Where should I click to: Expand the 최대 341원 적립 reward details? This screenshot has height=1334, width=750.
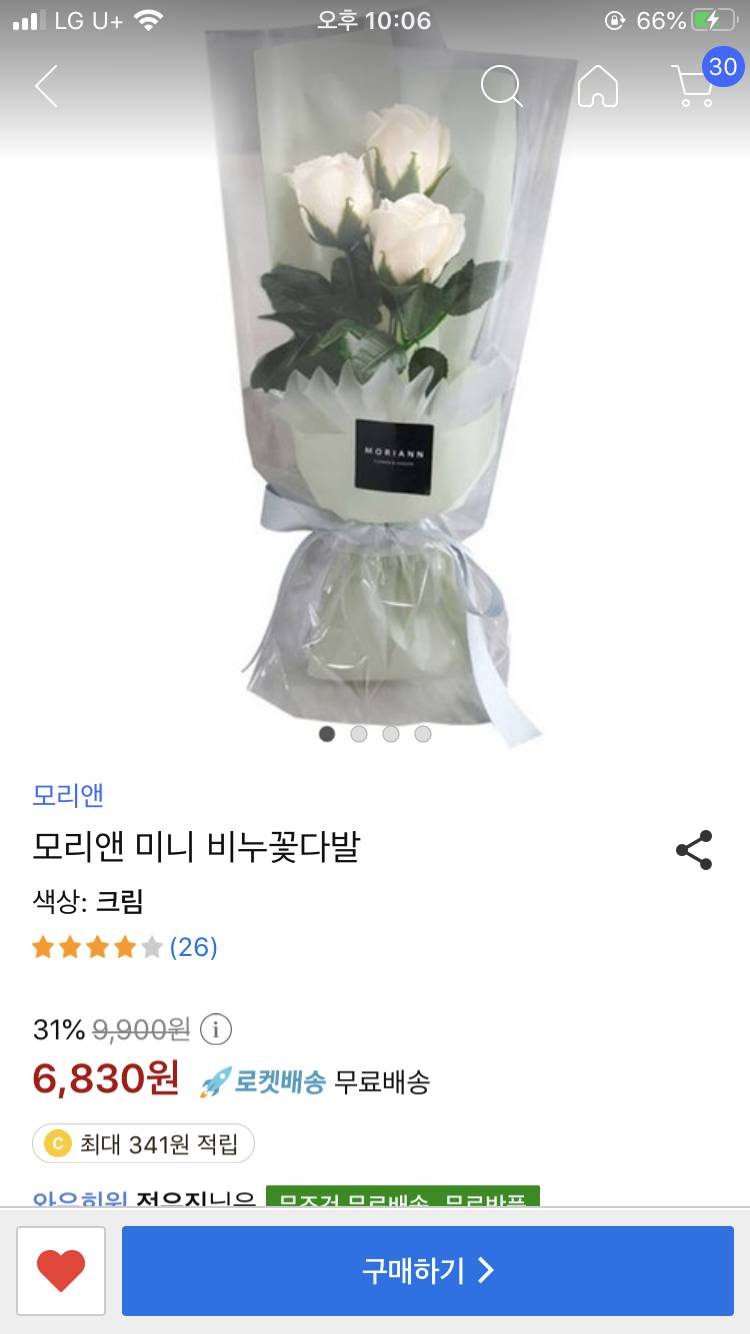pos(142,1142)
